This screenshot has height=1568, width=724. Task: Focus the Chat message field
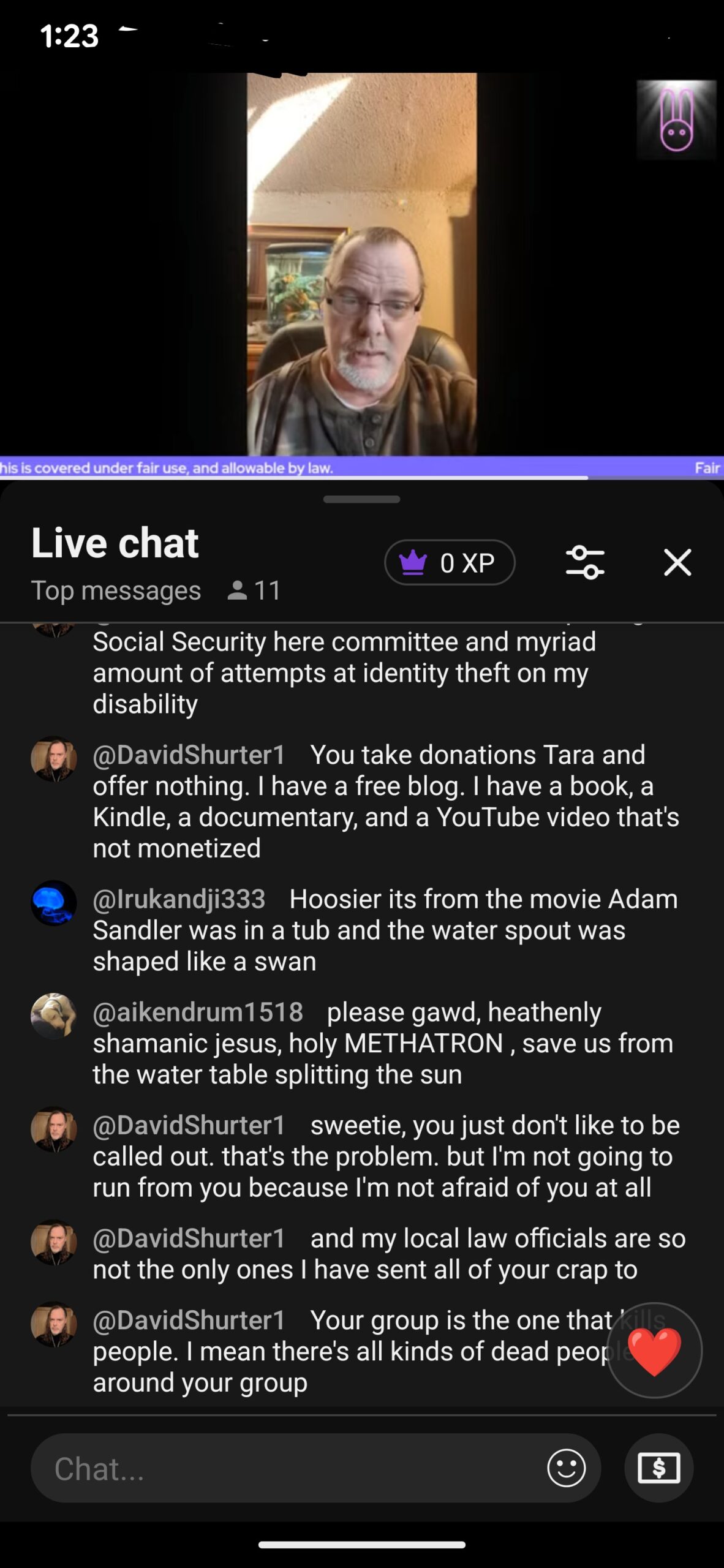tap(288, 1468)
